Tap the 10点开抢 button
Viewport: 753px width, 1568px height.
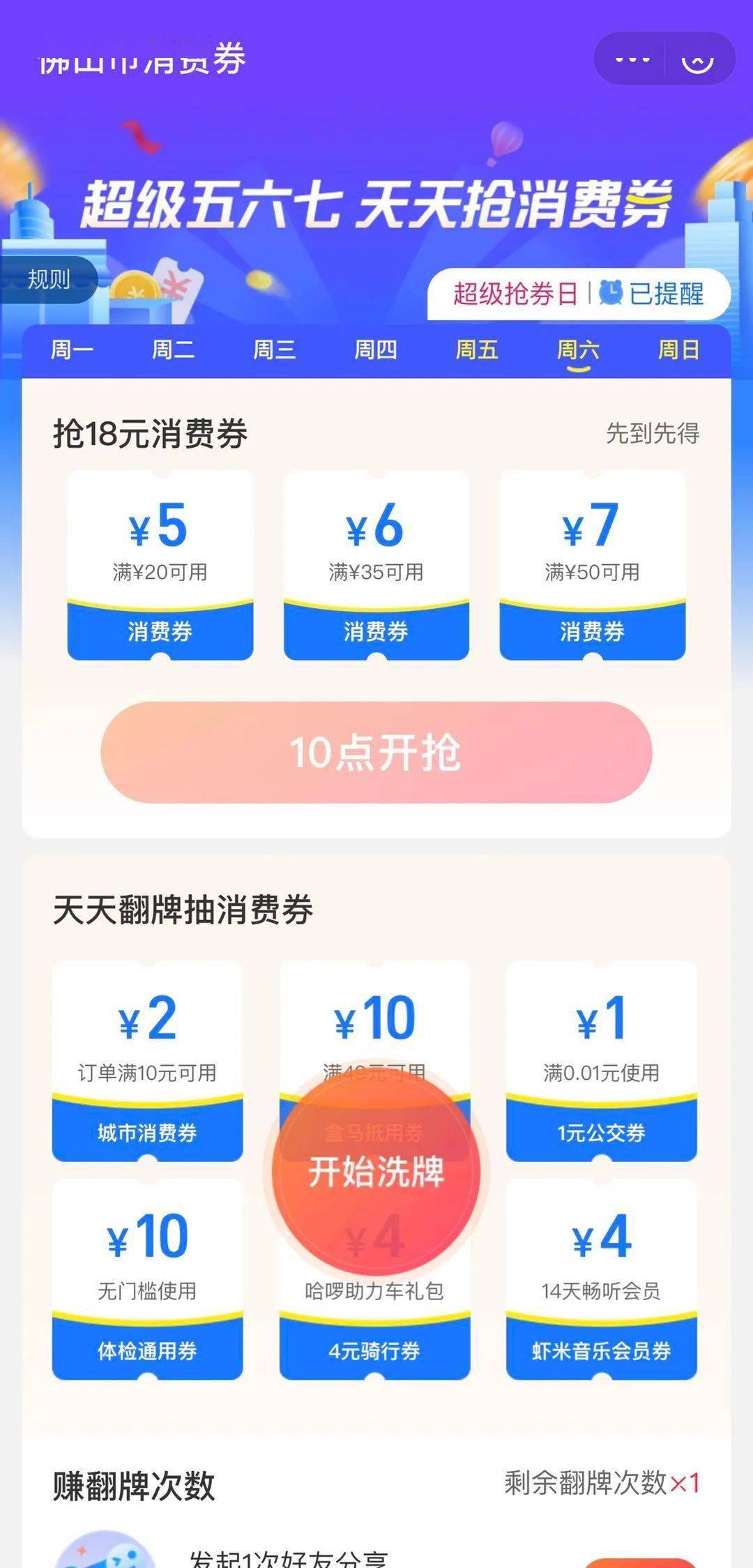point(376,753)
